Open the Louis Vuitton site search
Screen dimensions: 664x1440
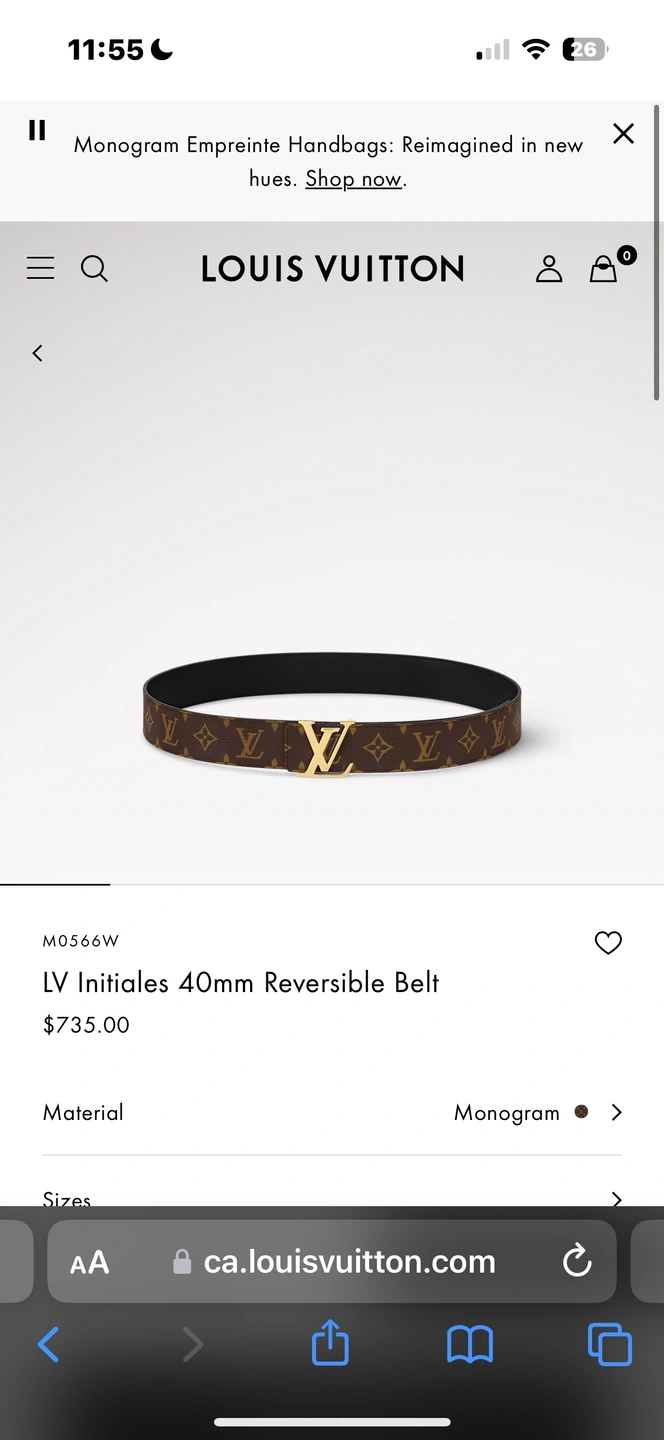coord(94,268)
